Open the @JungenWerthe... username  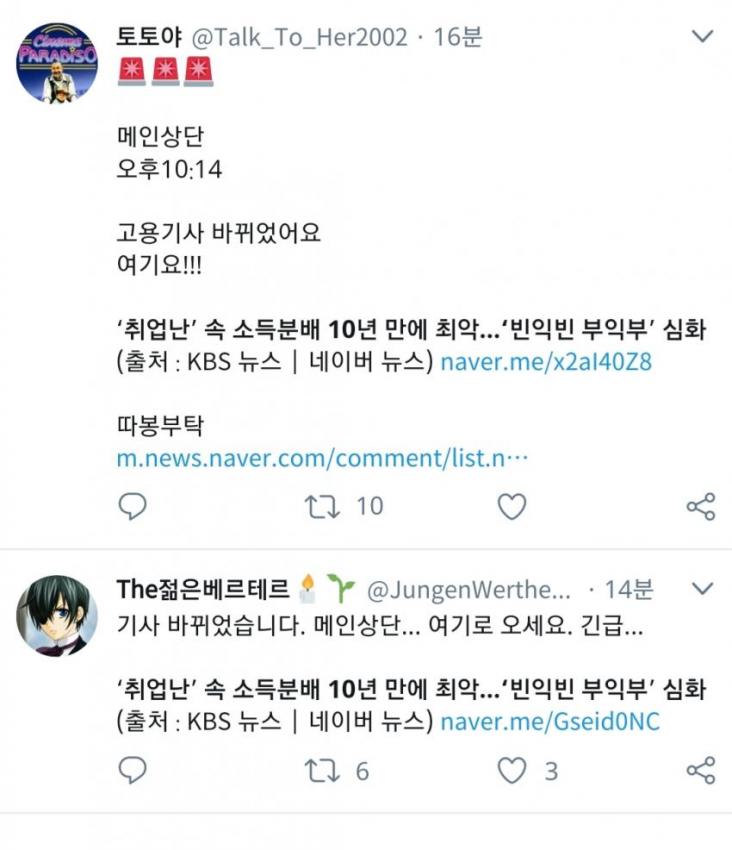[469, 588]
